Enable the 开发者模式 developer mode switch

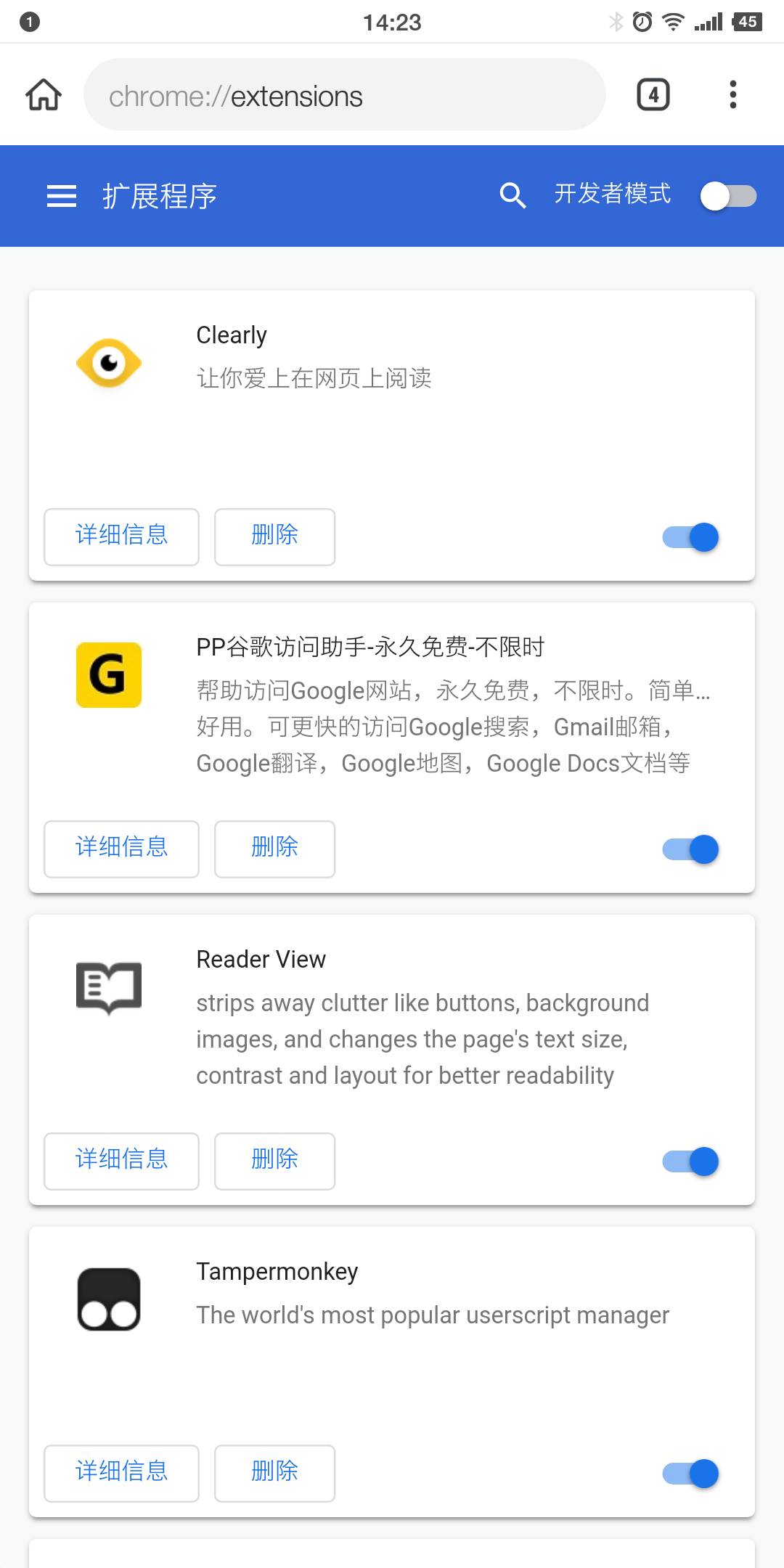(728, 196)
